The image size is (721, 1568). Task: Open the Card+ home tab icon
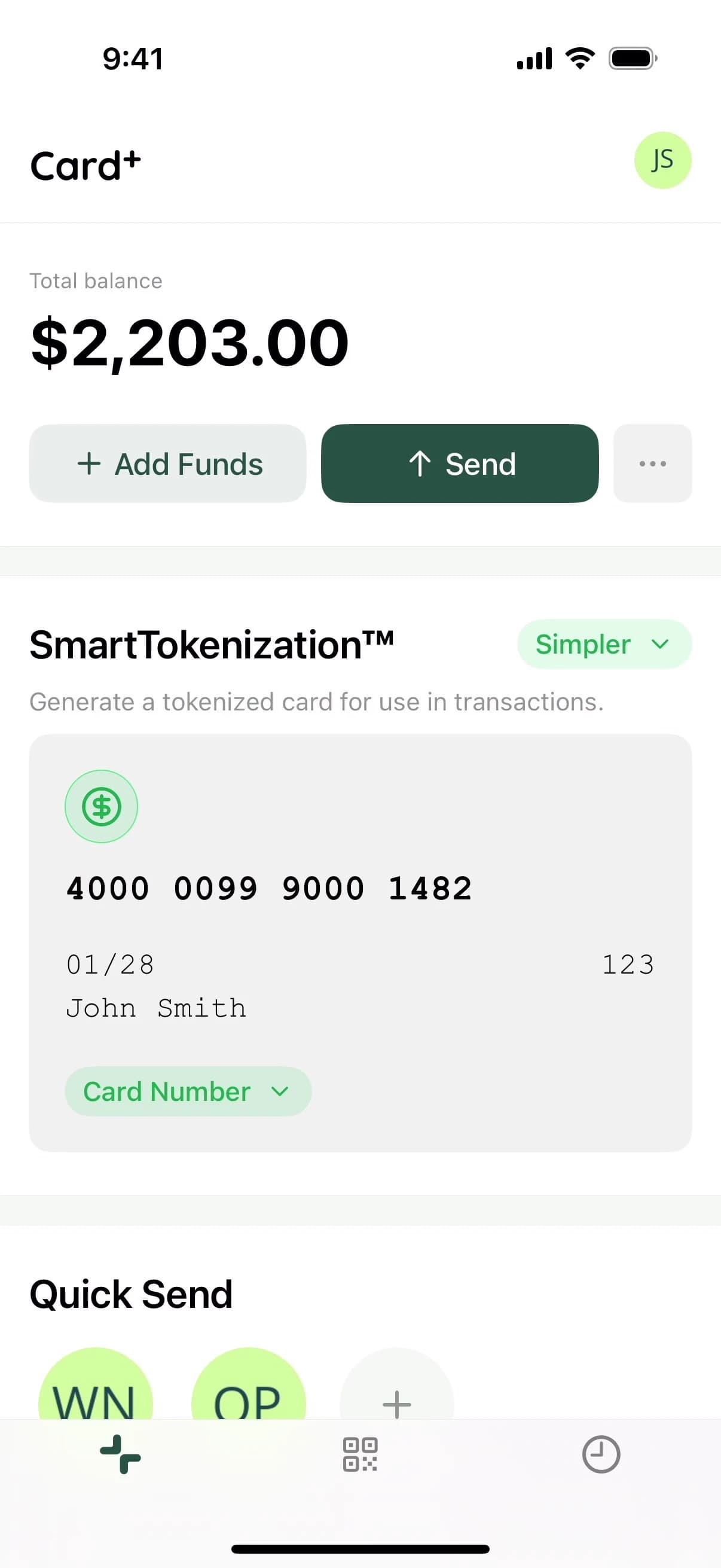(x=121, y=1456)
